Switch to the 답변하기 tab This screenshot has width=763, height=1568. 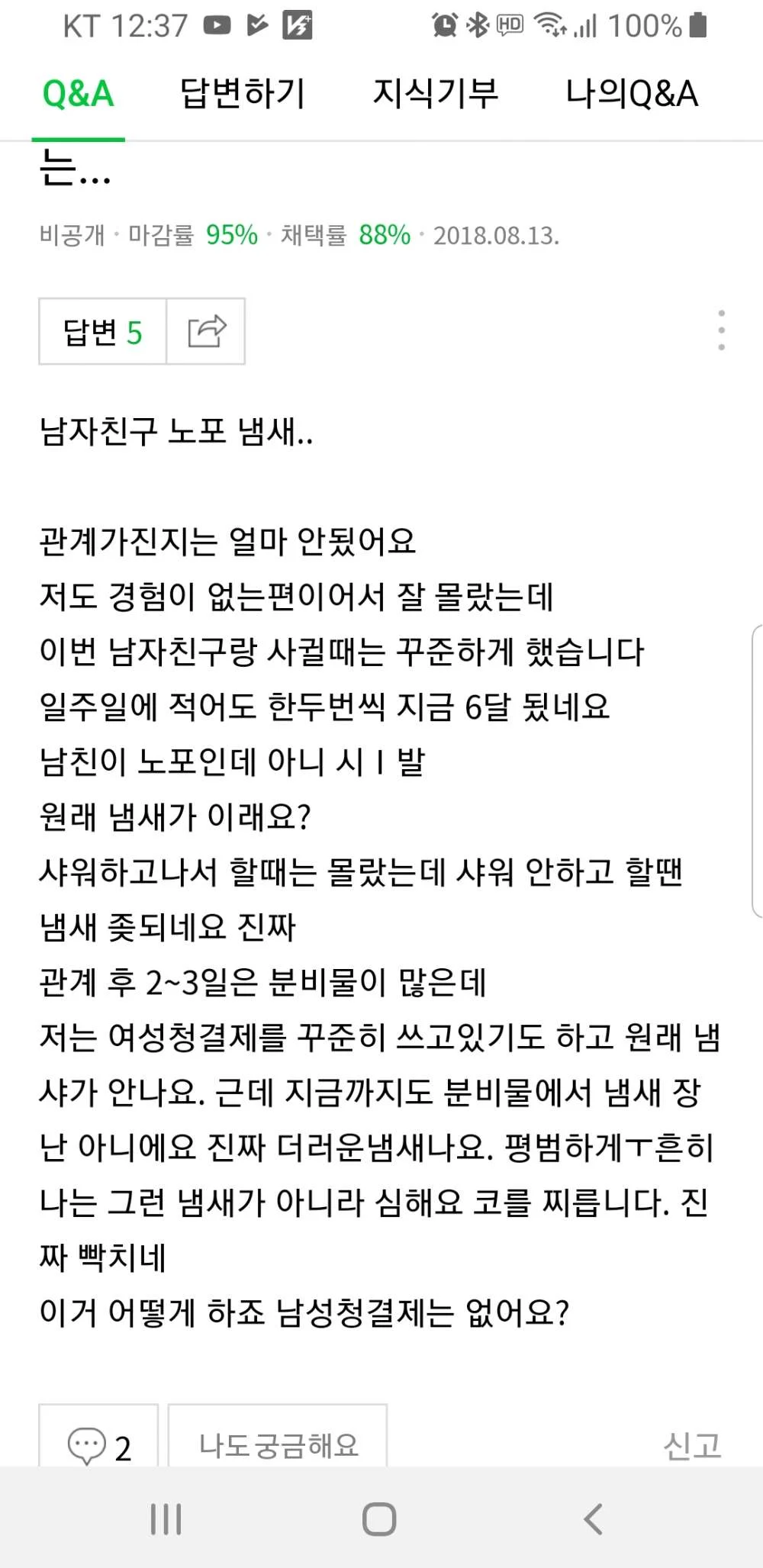243,94
